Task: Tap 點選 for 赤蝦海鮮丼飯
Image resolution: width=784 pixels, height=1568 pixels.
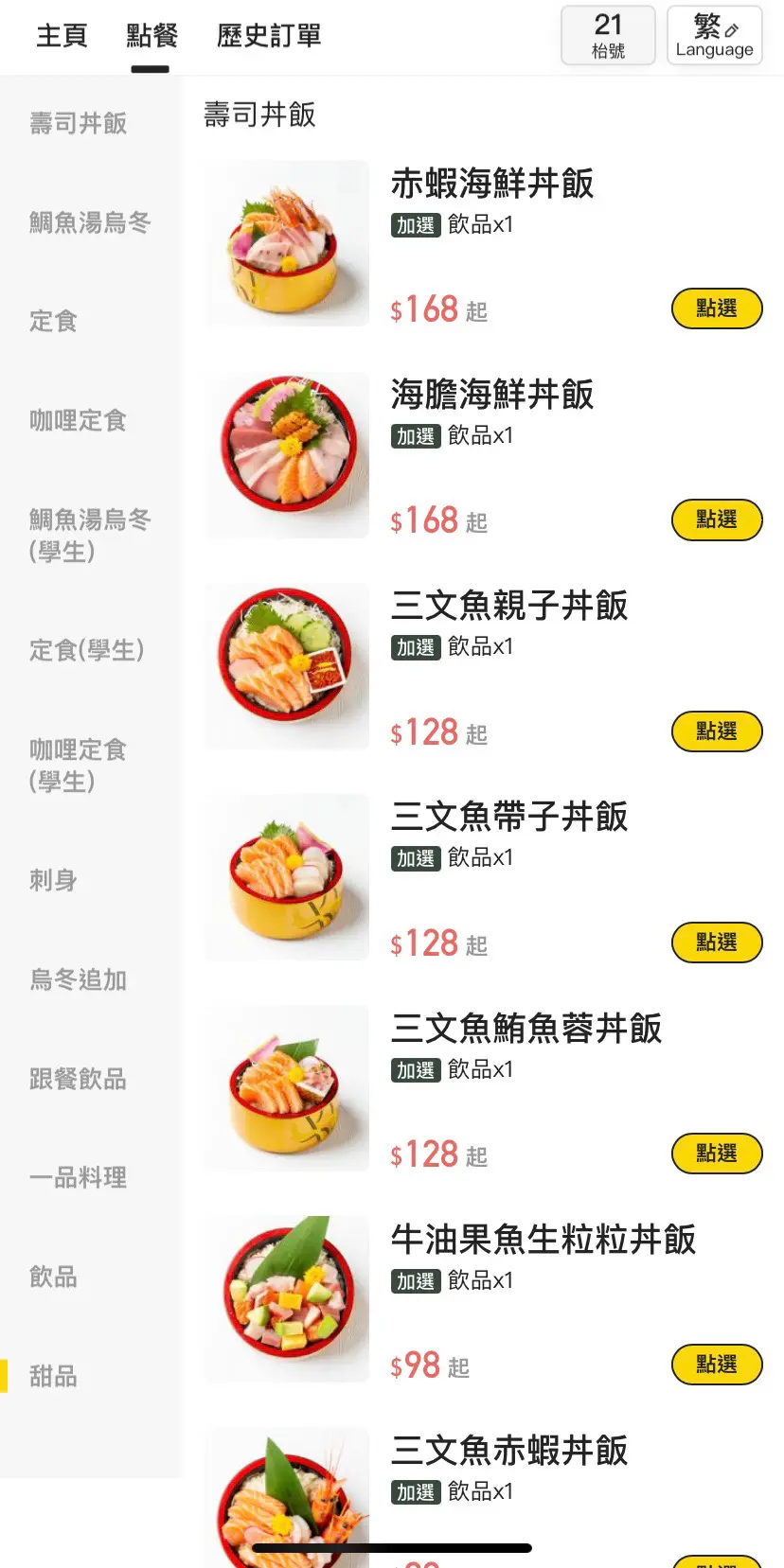Action: 716,308
